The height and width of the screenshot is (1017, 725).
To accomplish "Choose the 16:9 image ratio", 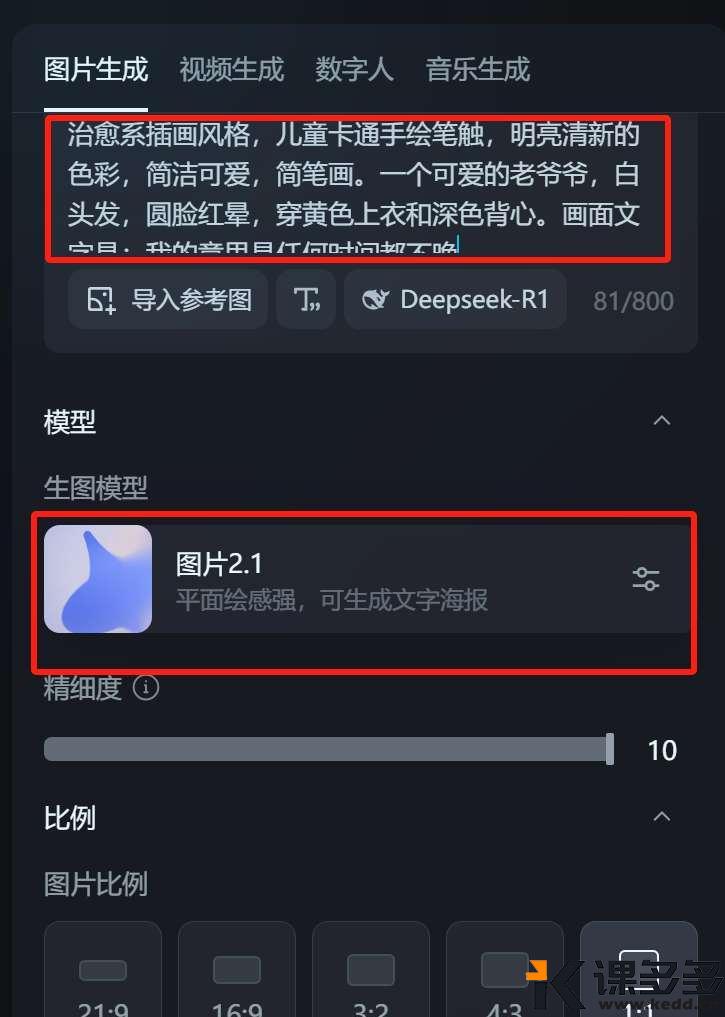I will [236, 975].
